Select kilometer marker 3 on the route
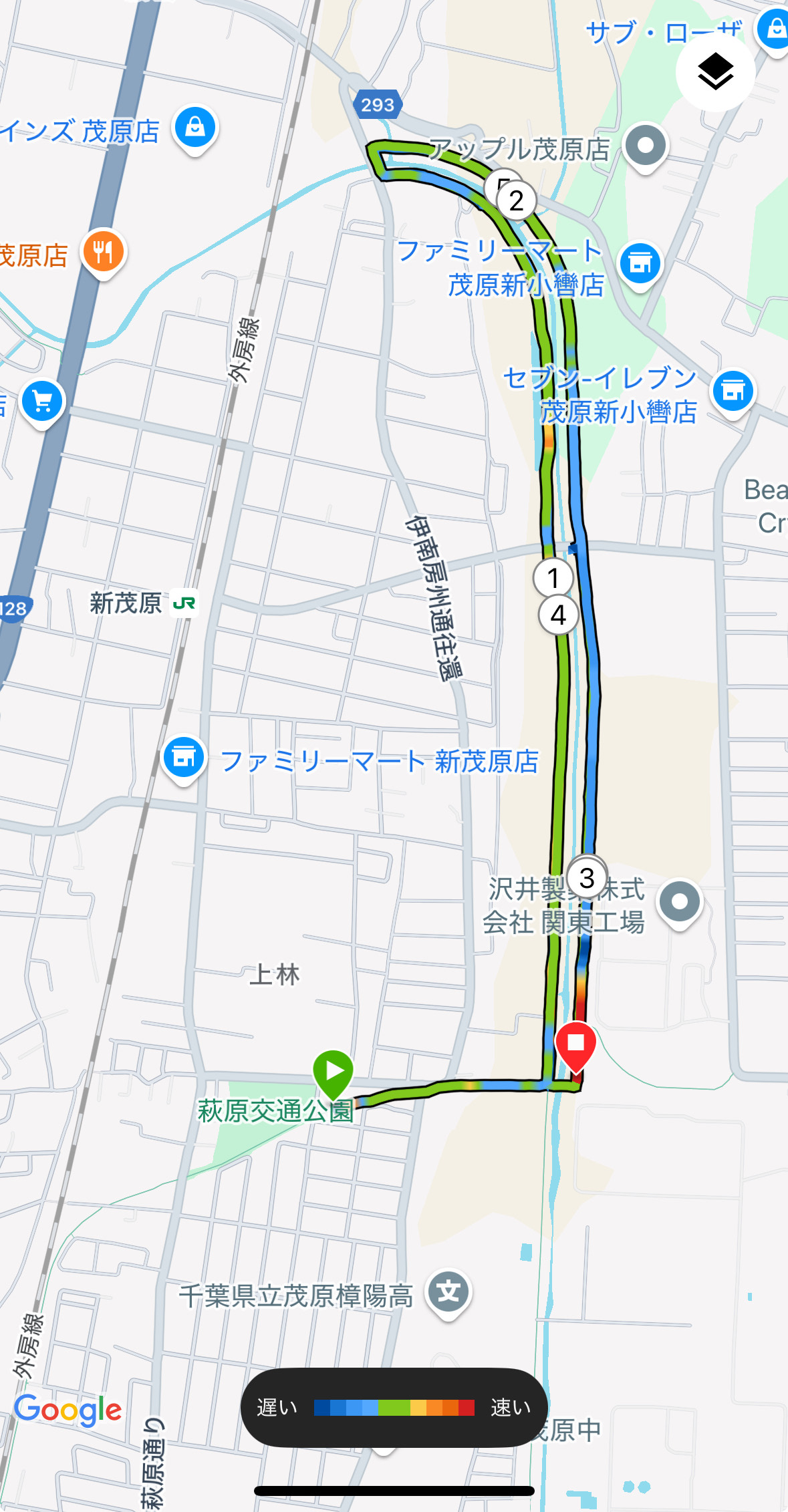 (x=586, y=879)
